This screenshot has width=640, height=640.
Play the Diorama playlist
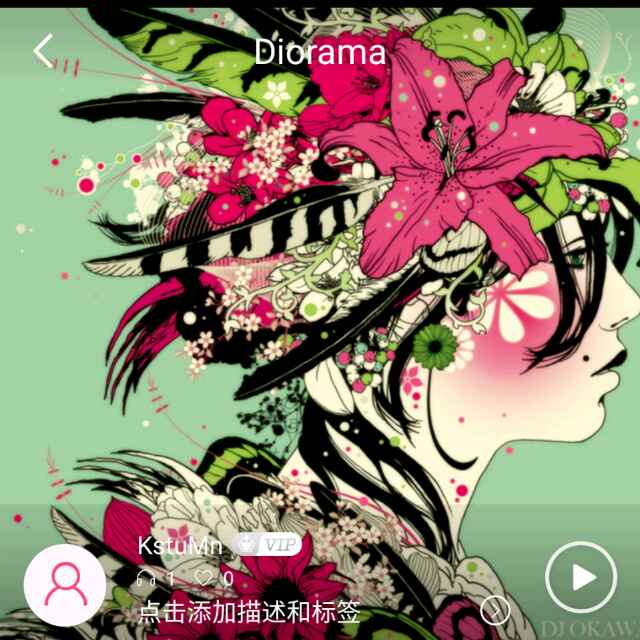[x=581, y=577]
